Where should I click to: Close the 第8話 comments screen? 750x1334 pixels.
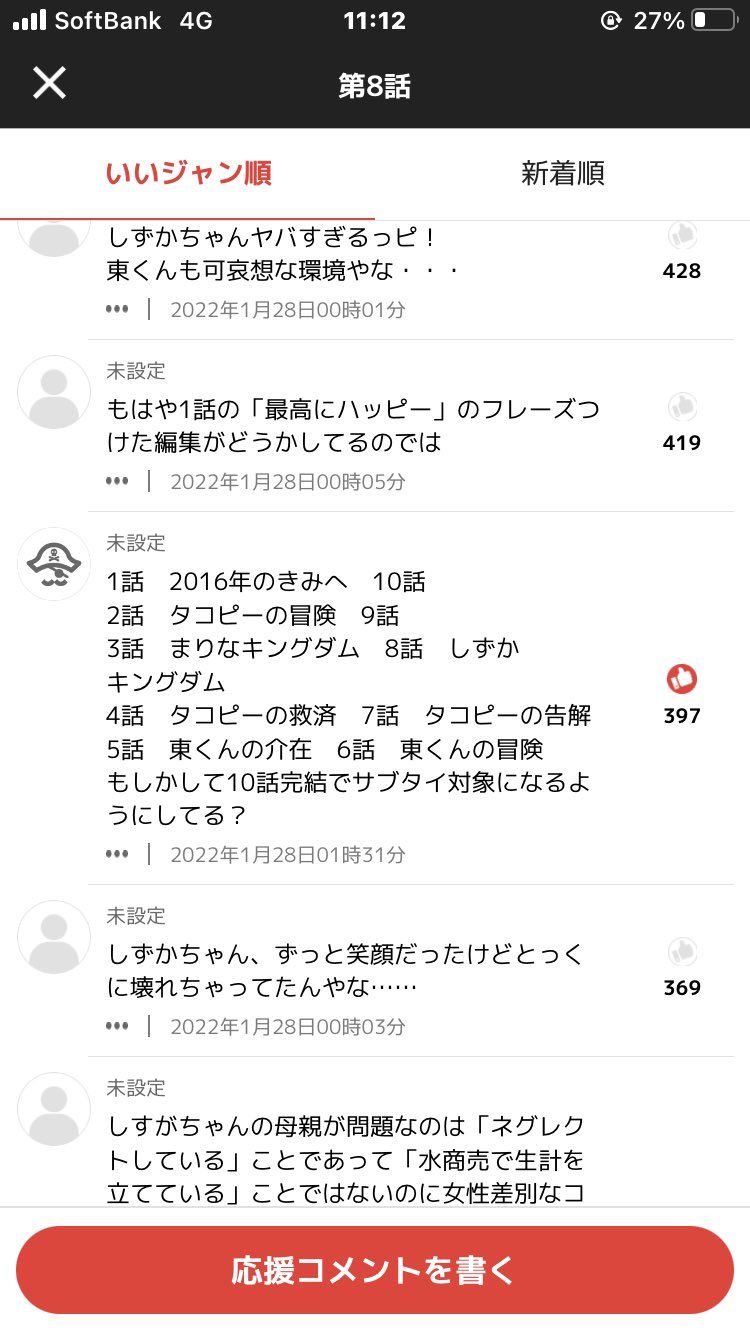[49, 83]
